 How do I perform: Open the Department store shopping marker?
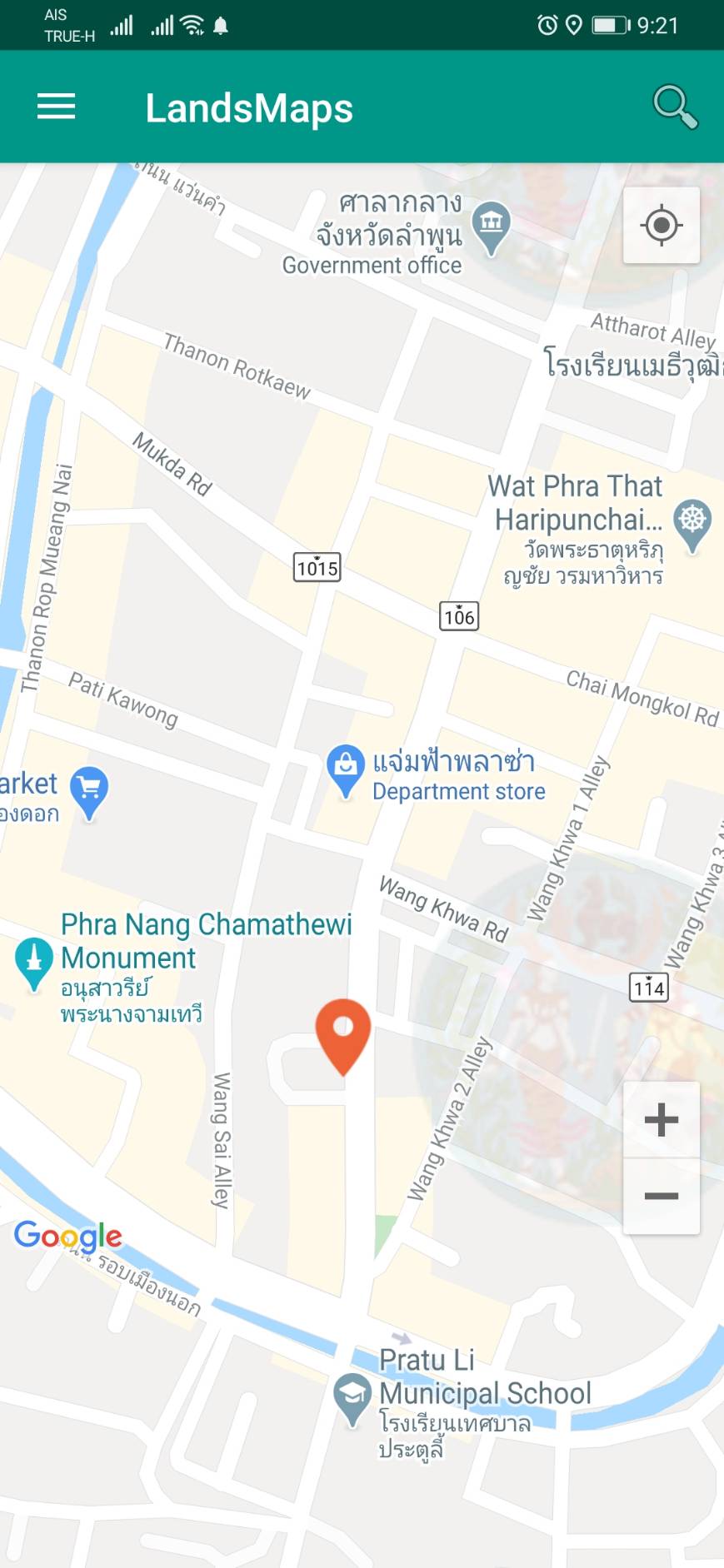pos(345,771)
